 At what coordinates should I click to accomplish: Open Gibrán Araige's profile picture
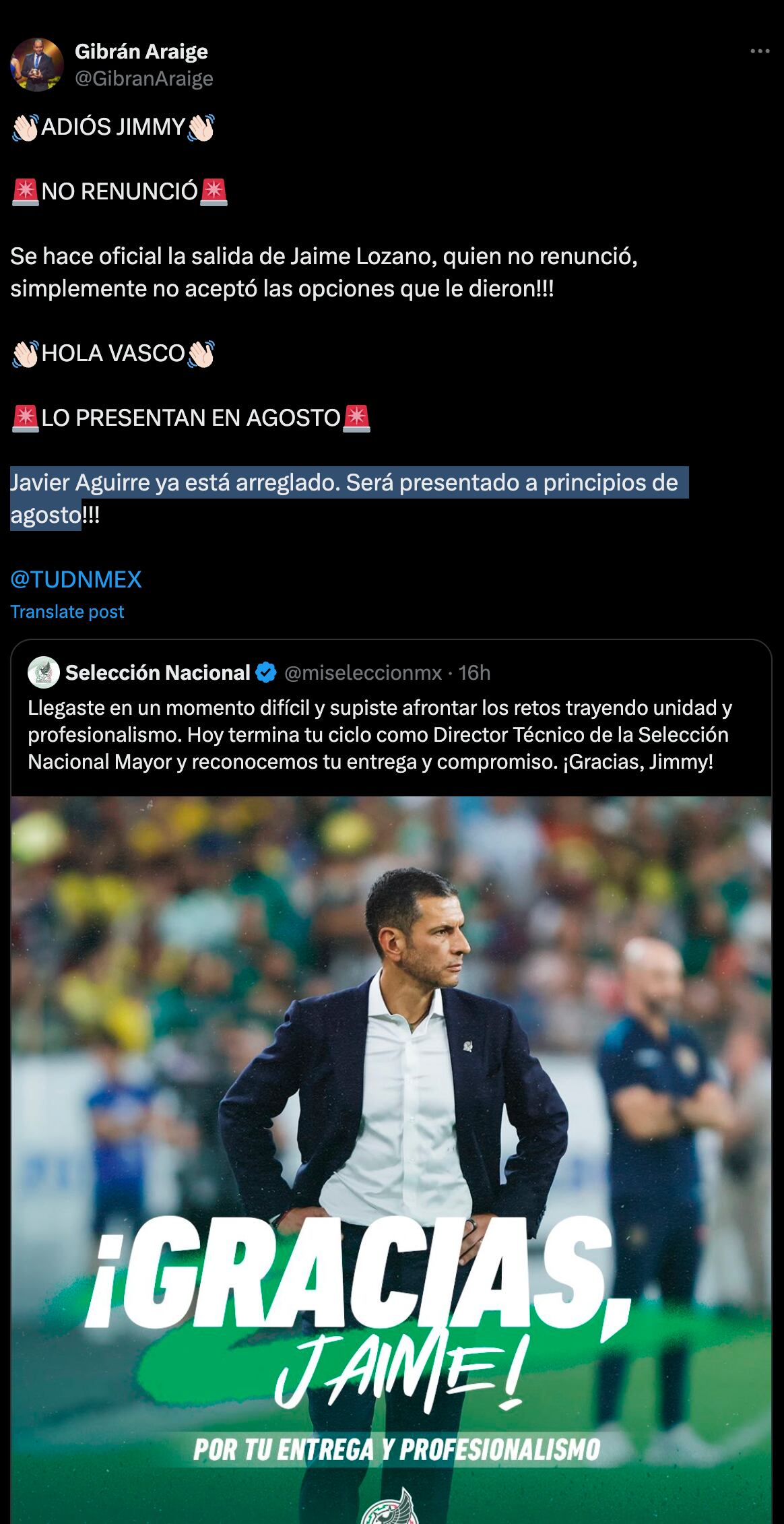[36, 65]
